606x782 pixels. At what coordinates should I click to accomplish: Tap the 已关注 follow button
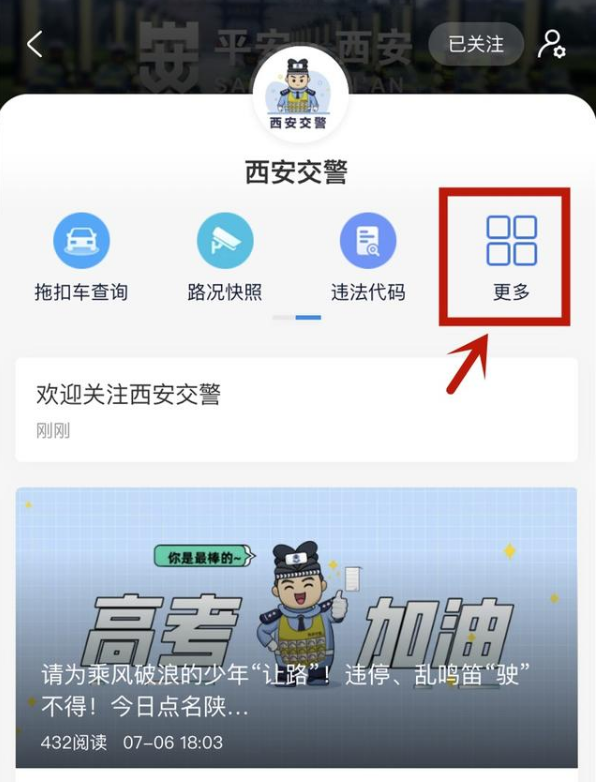(476, 45)
